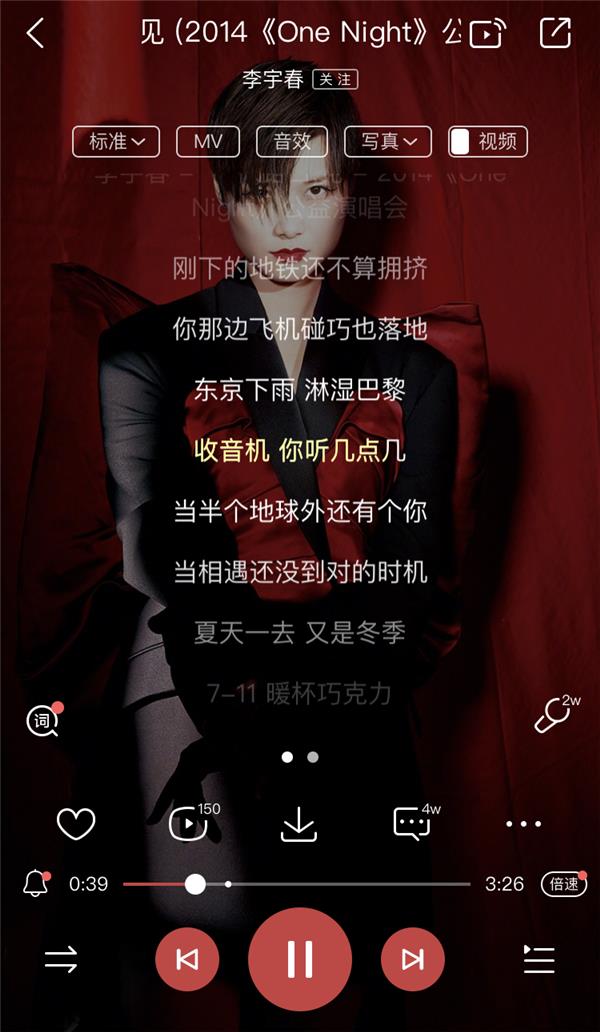Open the 标准 quality dropdown

(116, 142)
